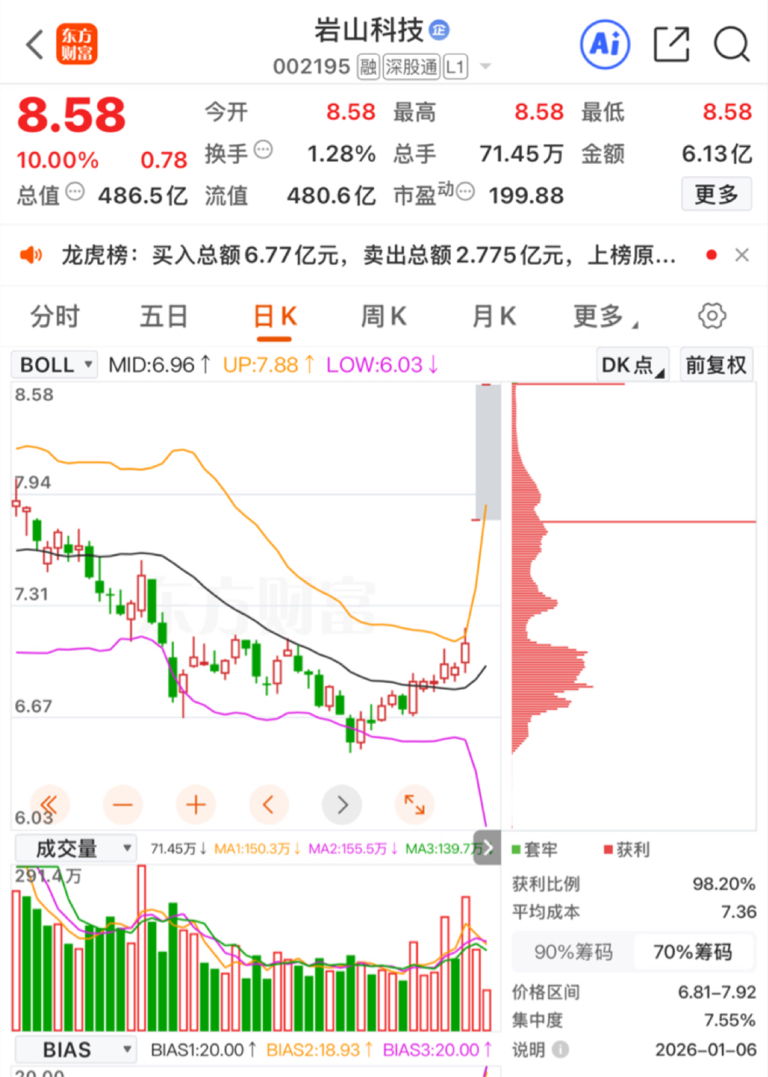The height and width of the screenshot is (1077, 768).
Task: Enable DK点 buy-sell signal overlay
Action: coord(632,364)
